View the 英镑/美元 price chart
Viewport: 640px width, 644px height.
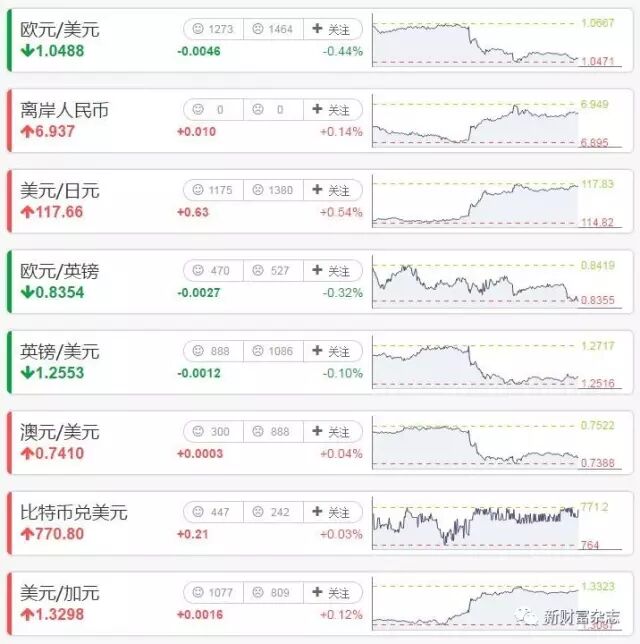tap(476, 363)
